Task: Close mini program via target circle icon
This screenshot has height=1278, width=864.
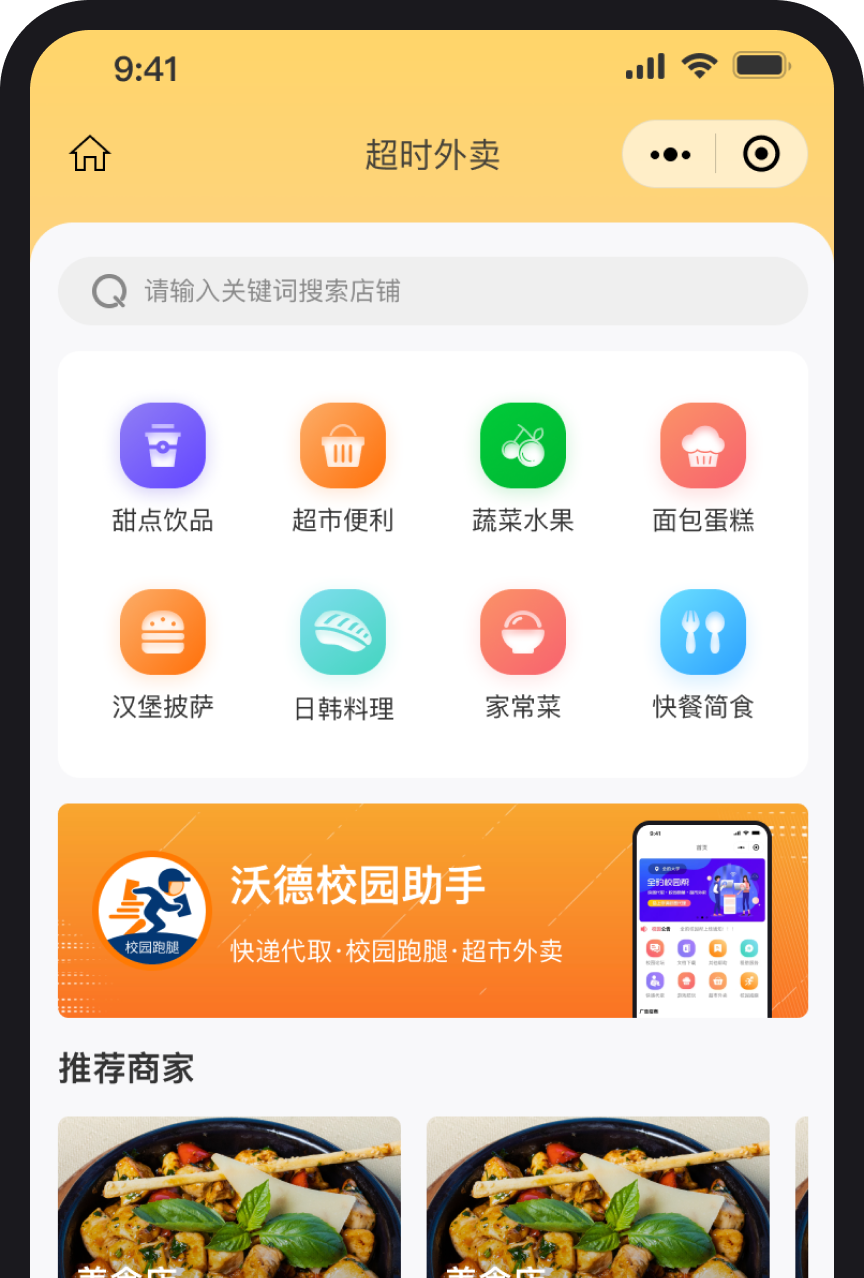Action: [x=761, y=154]
